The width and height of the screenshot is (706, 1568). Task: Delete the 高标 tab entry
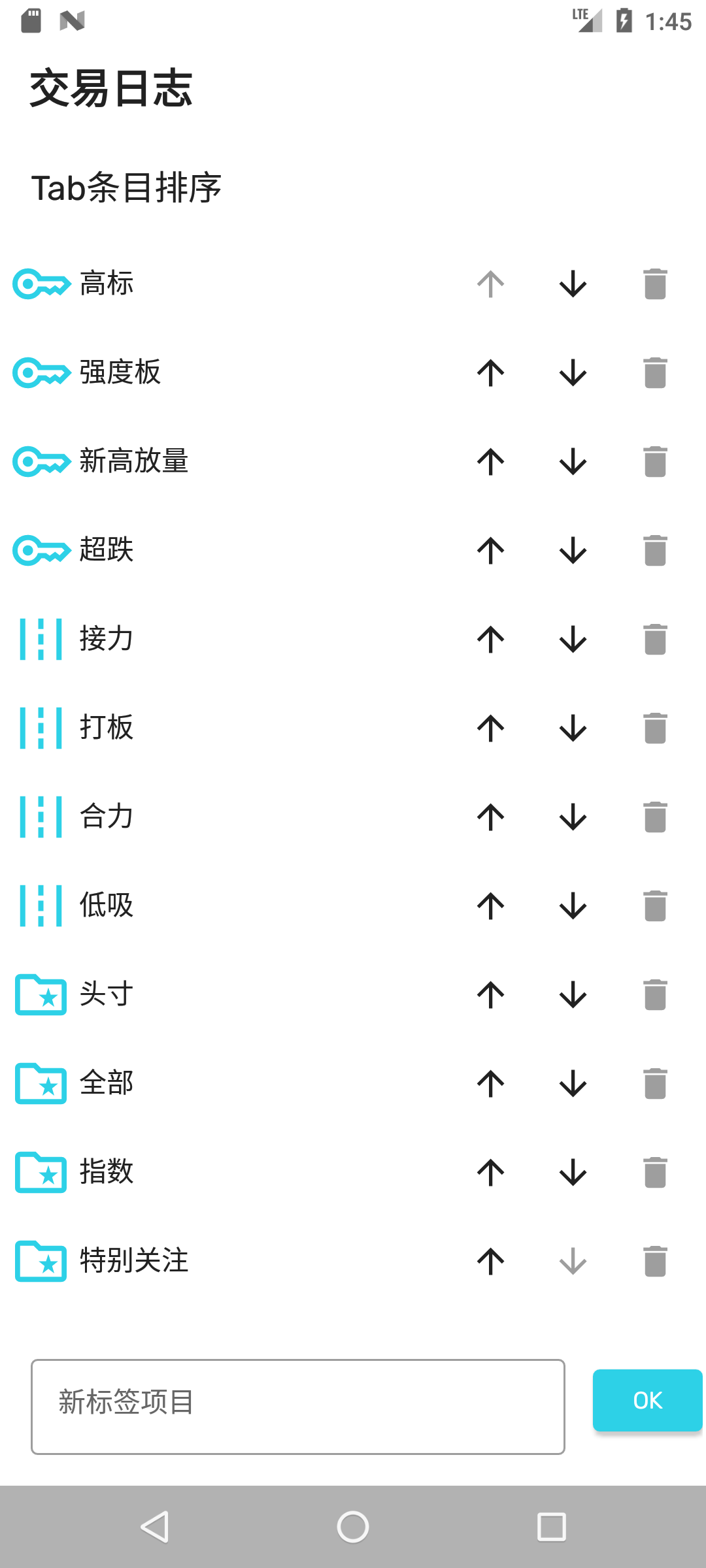[655, 284]
